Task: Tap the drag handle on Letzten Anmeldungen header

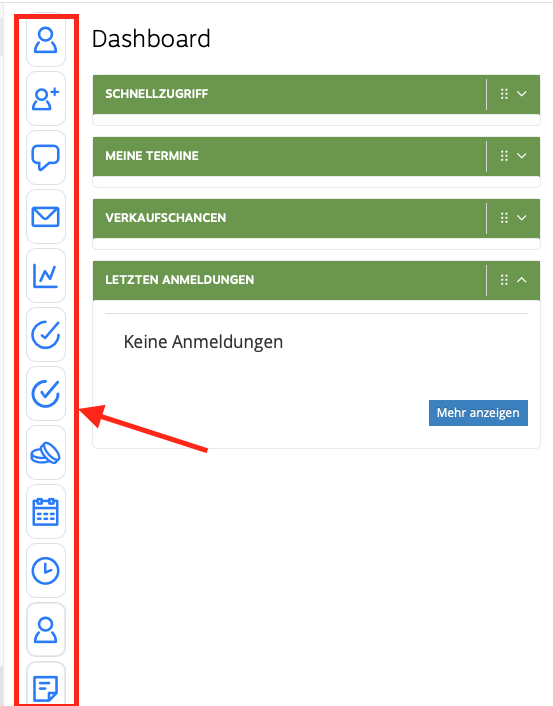Action: [x=504, y=280]
